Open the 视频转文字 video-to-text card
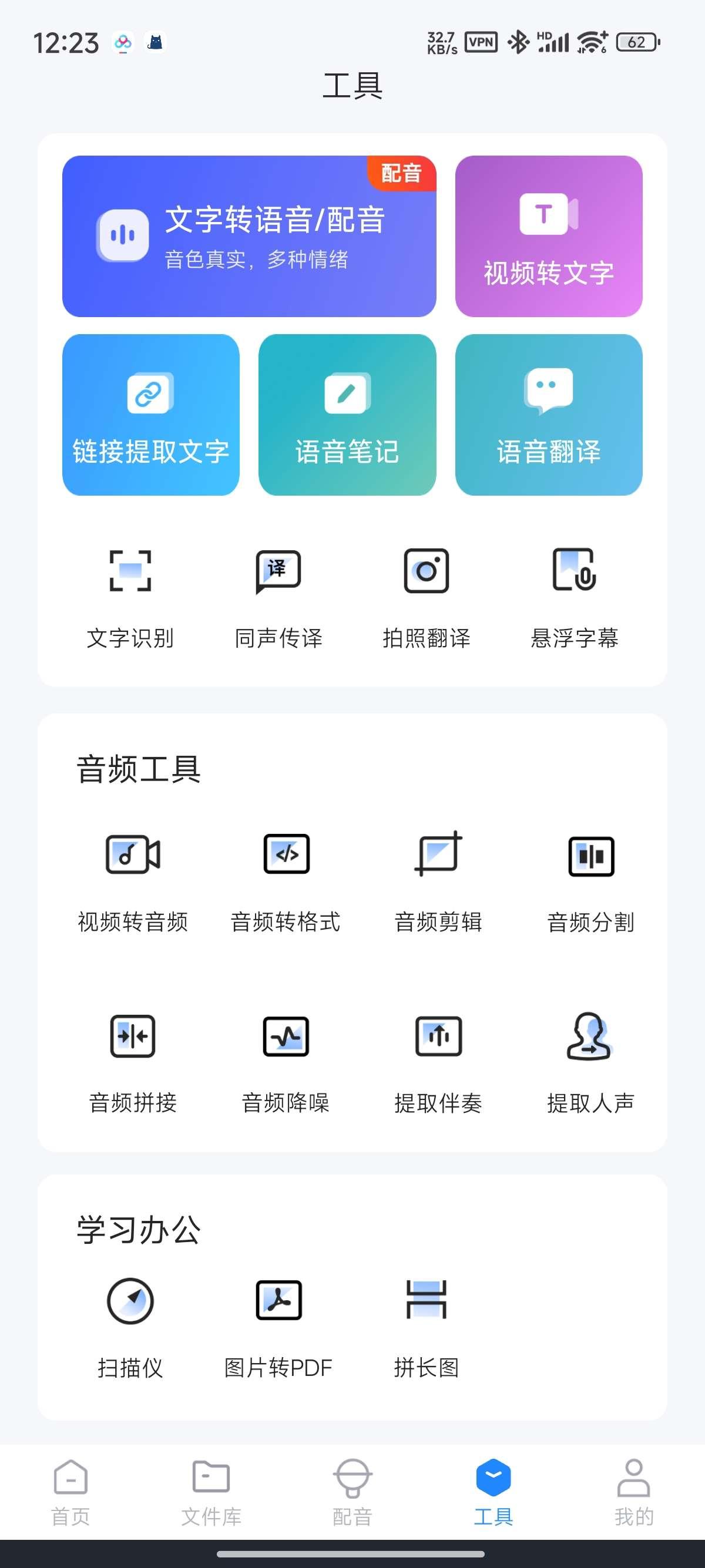The image size is (705, 1568). coord(549,237)
